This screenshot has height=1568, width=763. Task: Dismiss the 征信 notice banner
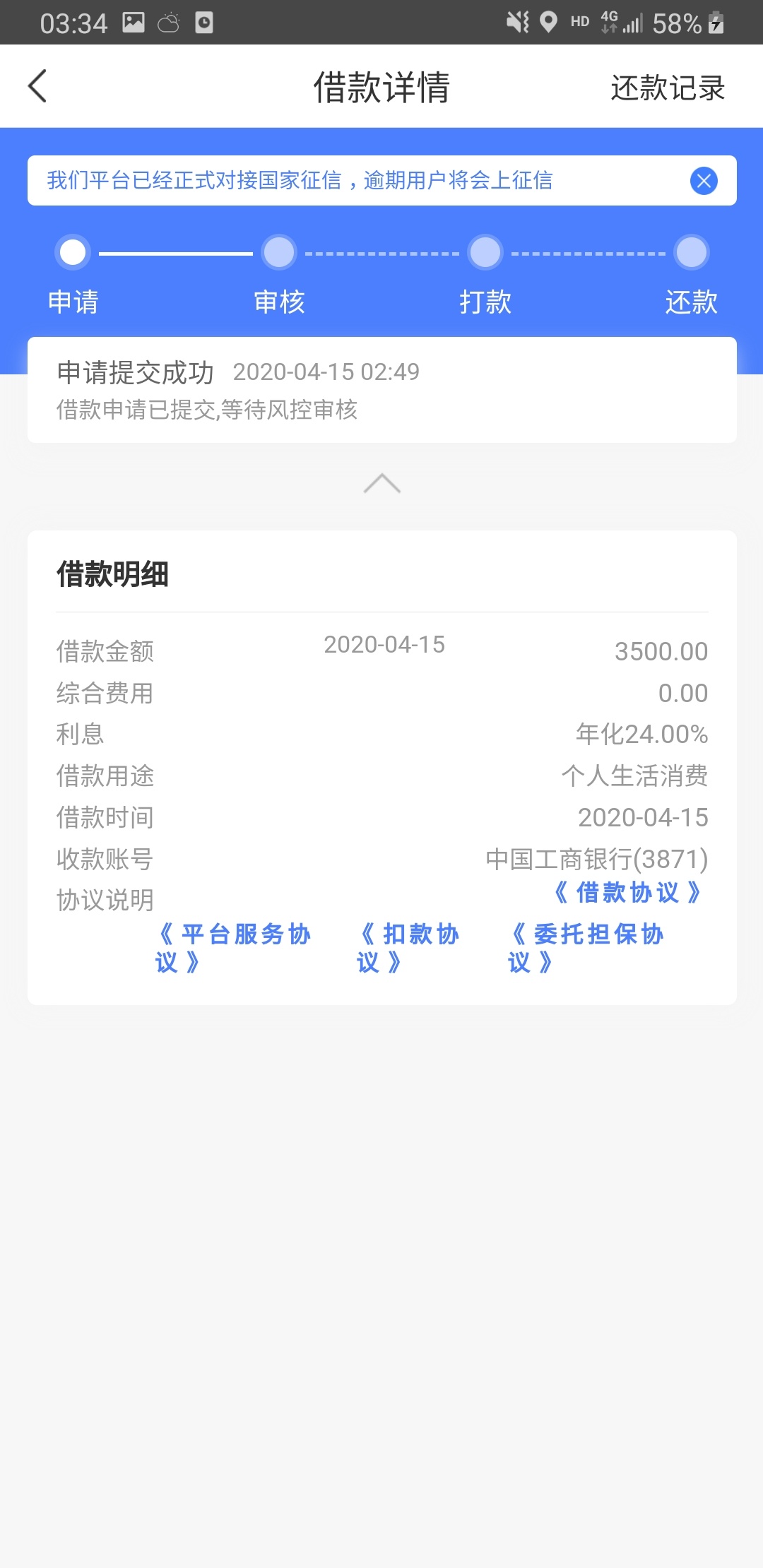(x=704, y=181)
